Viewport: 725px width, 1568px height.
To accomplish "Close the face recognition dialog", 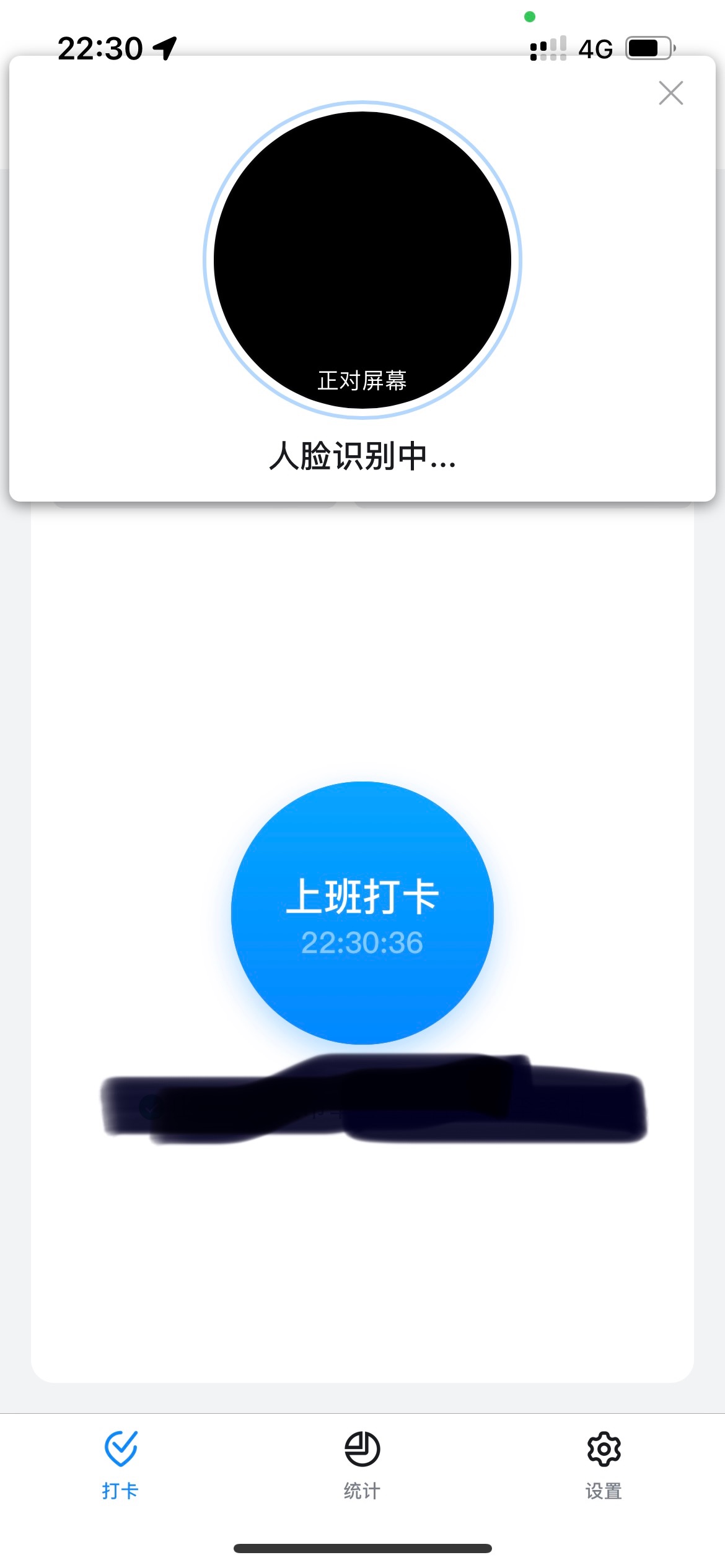I will coord(670,94).
